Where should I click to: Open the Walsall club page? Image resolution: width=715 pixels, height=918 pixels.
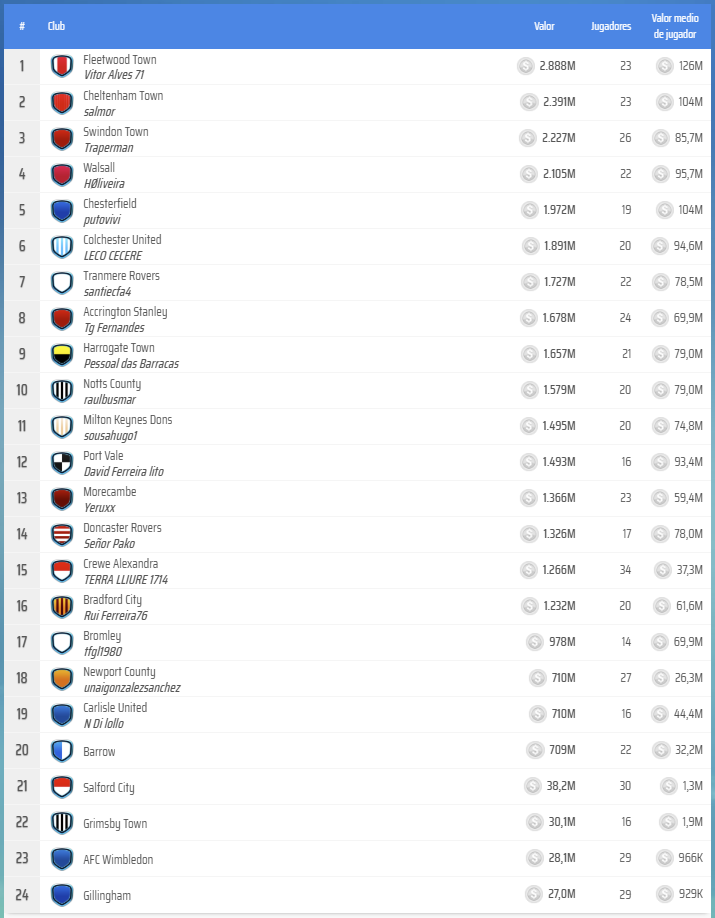point(99,168)
